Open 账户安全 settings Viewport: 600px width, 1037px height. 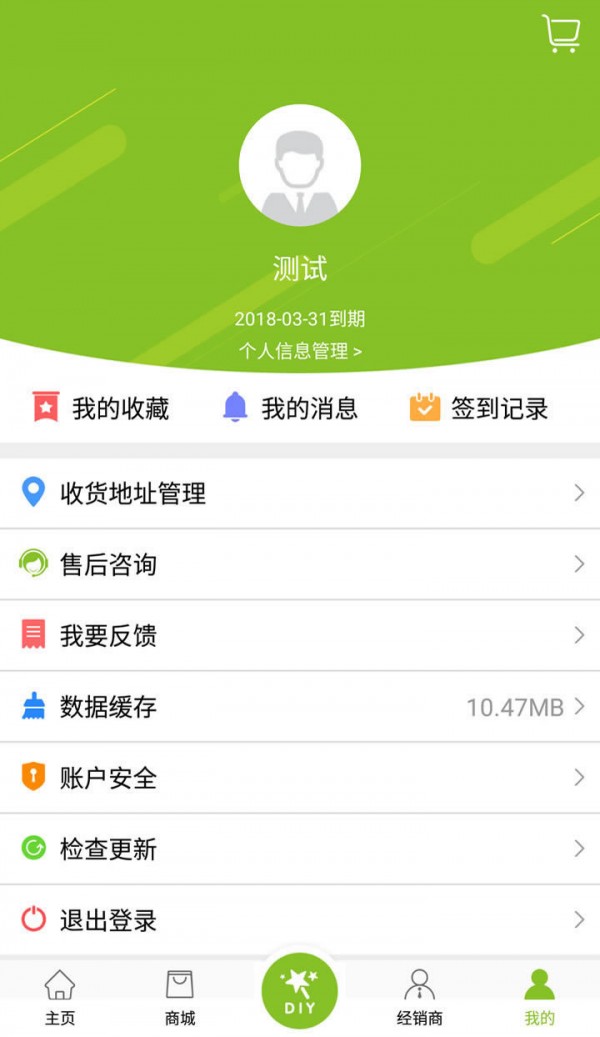299,778
